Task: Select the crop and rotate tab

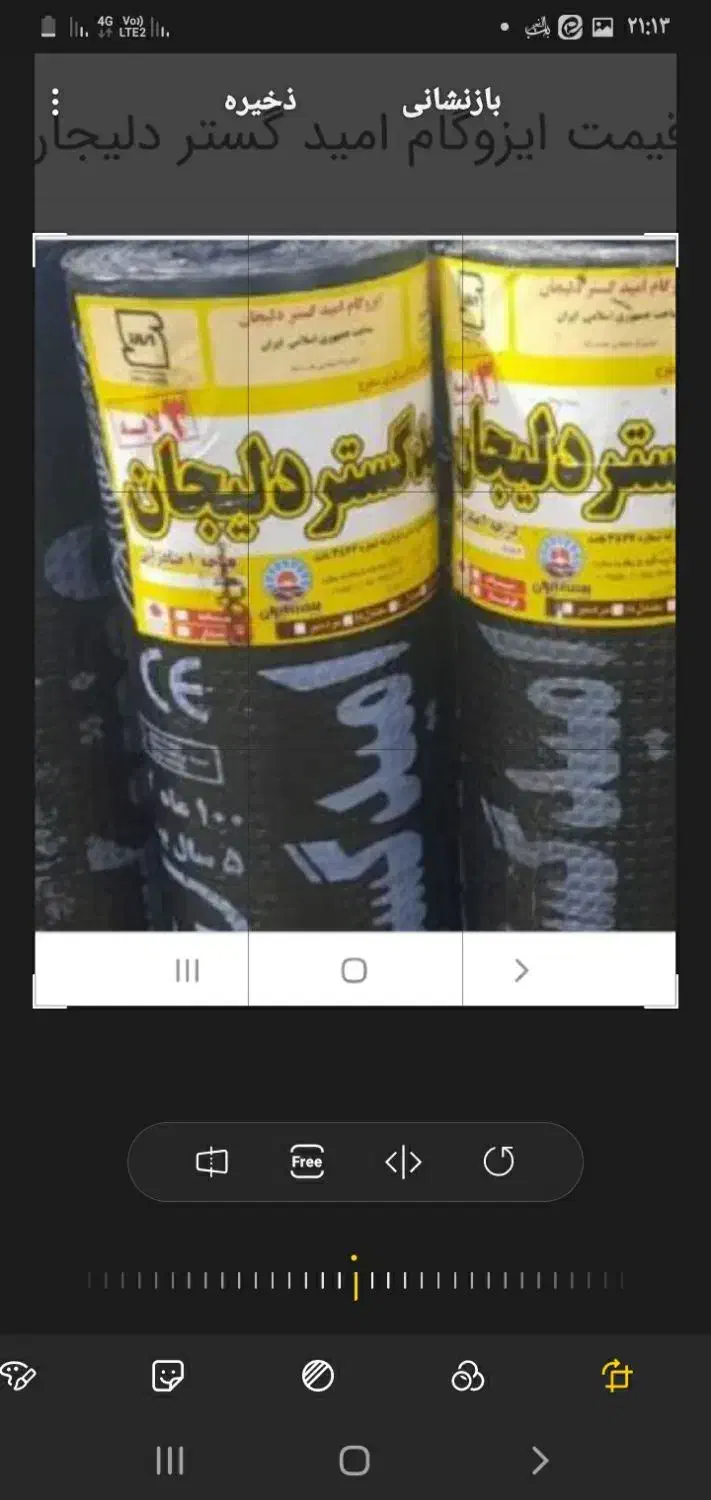Action: coord(617,1377)
